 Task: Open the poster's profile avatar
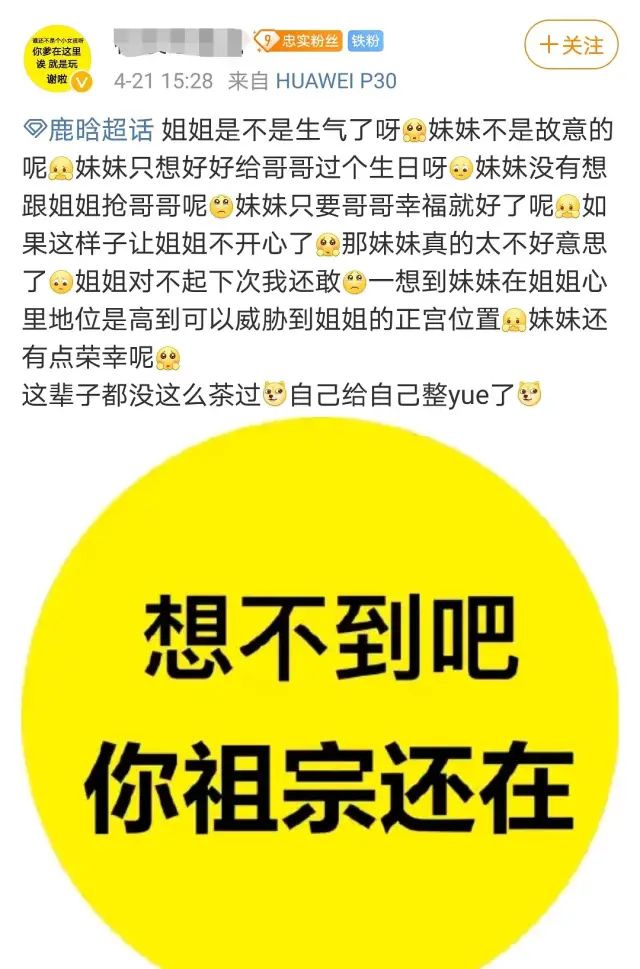click(x=57, y=58)
